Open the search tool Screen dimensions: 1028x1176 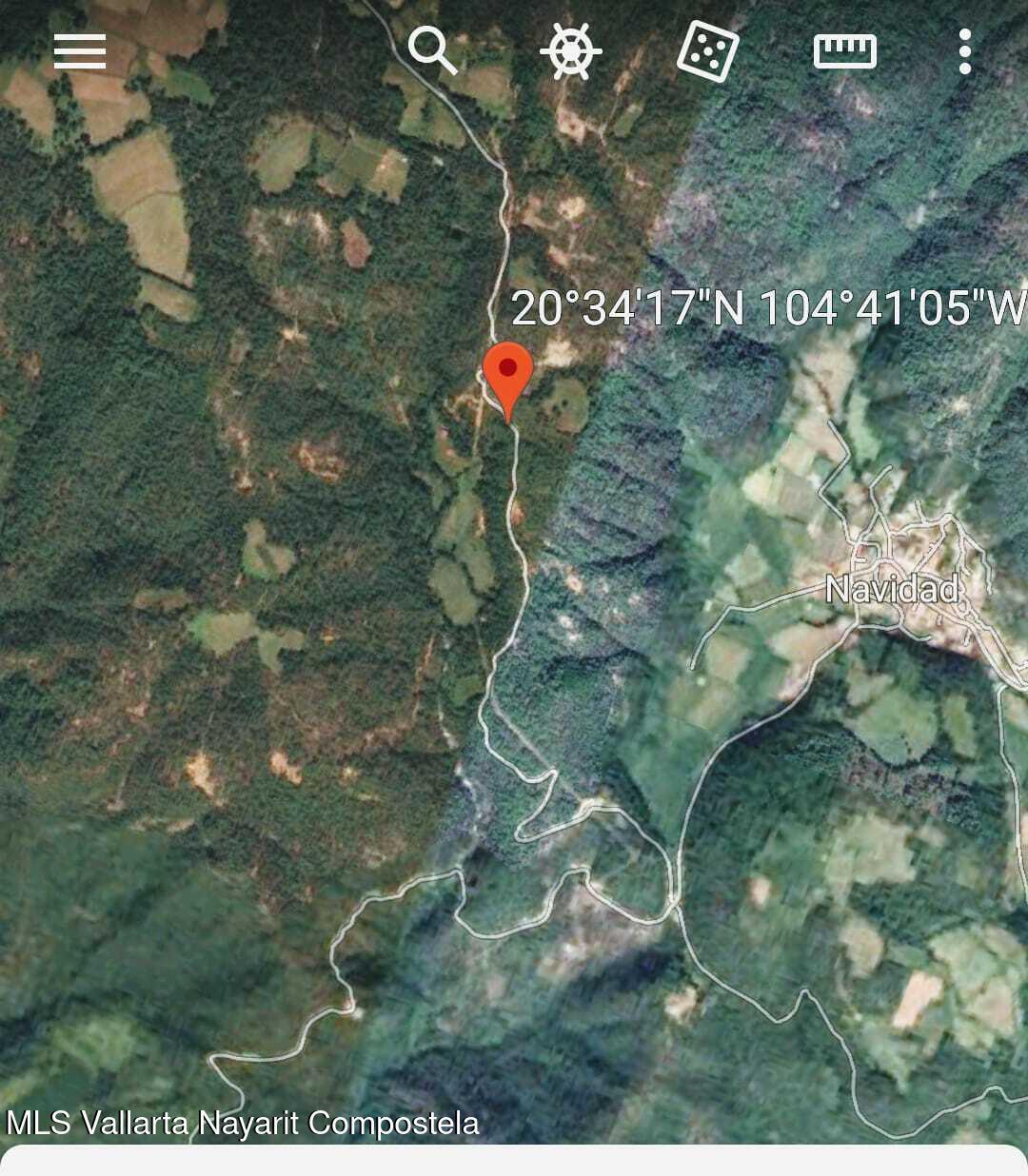433,51
